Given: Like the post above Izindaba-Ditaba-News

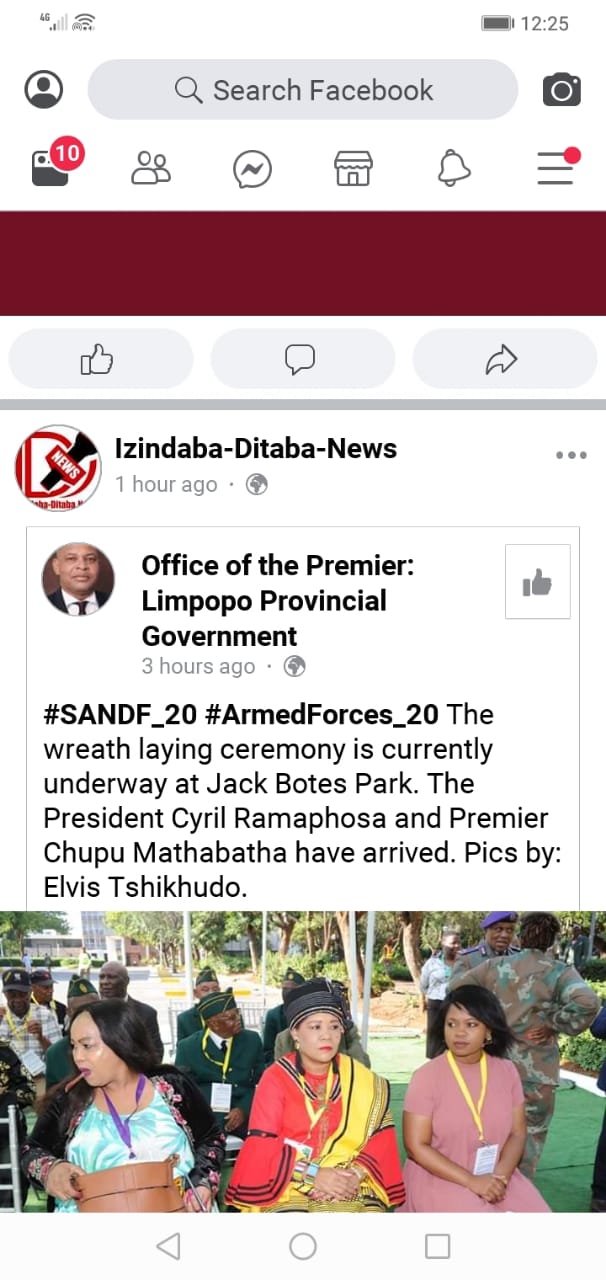Looking at the screenshot, I should point(100,359).
